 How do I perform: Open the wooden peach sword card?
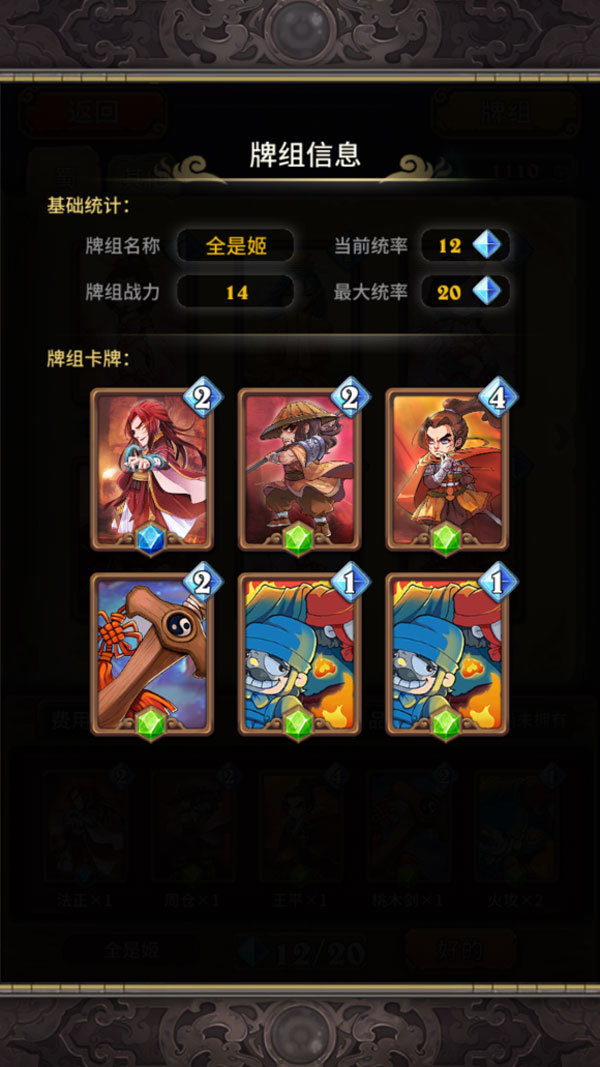[152, 653]
